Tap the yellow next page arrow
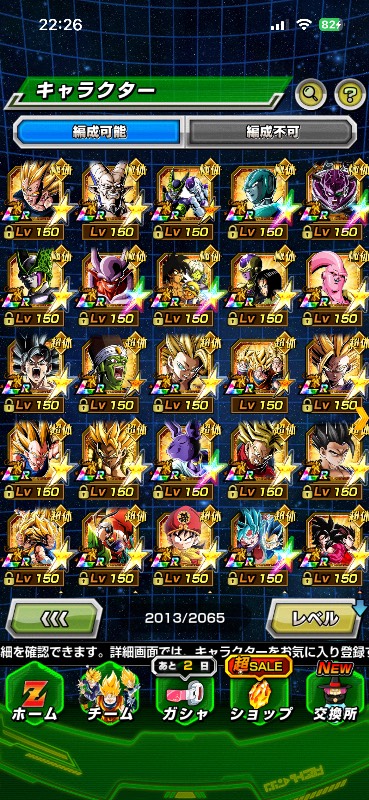 pos(362,419)
